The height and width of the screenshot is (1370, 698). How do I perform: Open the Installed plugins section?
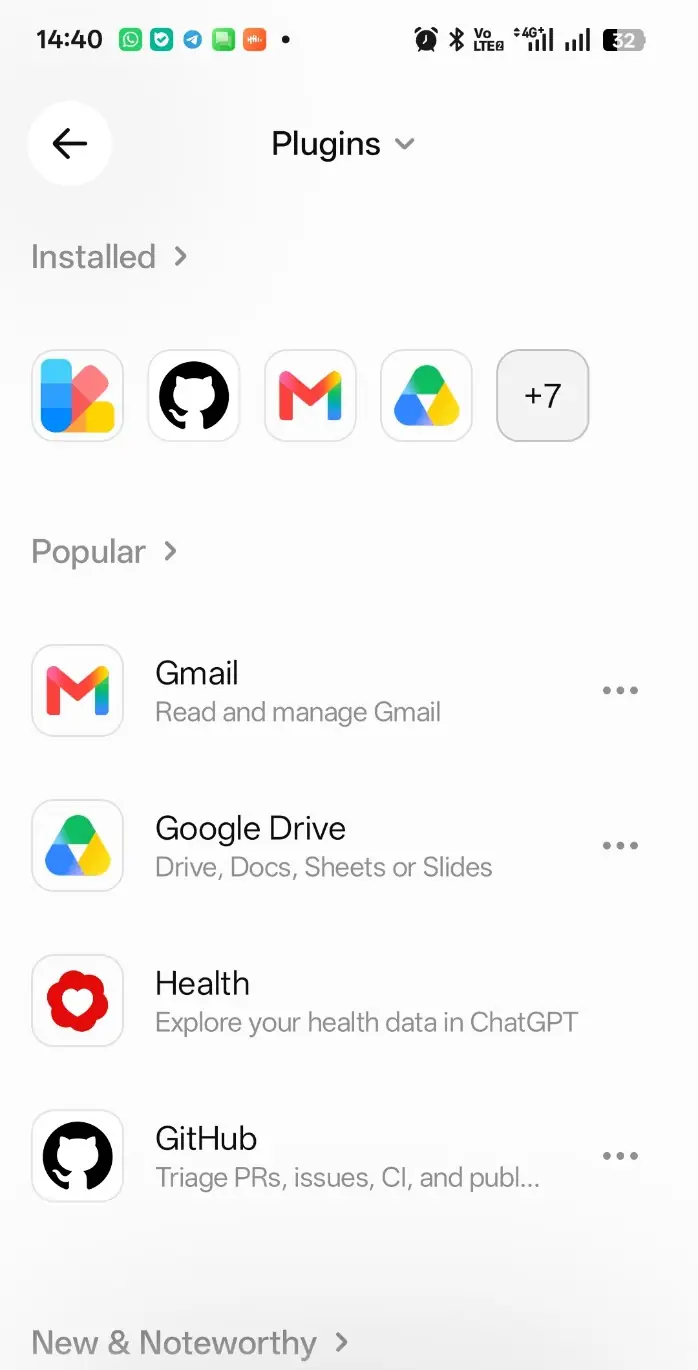click(x=110, y=257)
